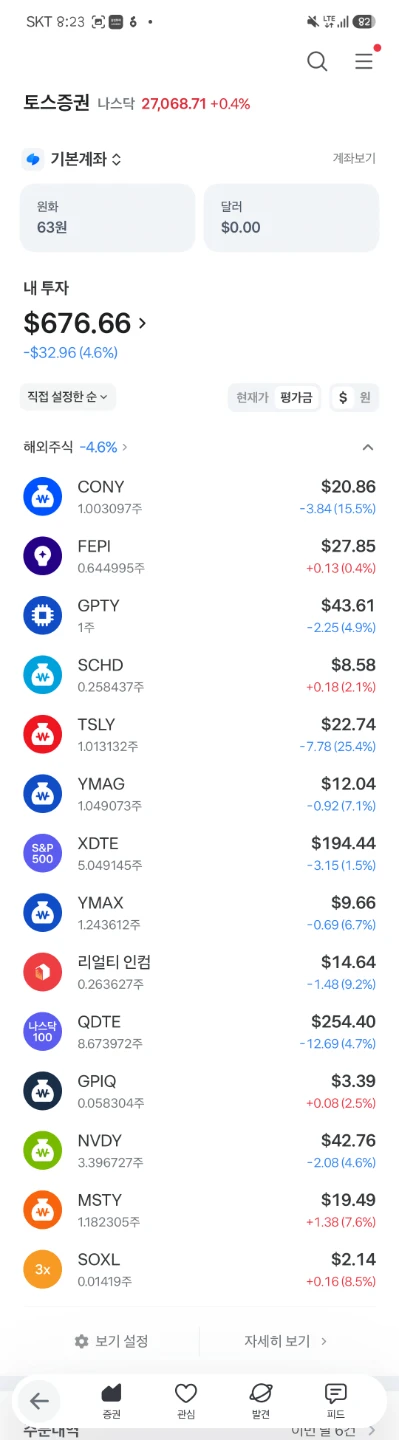Tap the 계좌보기 link
This screenshot has width=399, height=1440.
(354, 159)
